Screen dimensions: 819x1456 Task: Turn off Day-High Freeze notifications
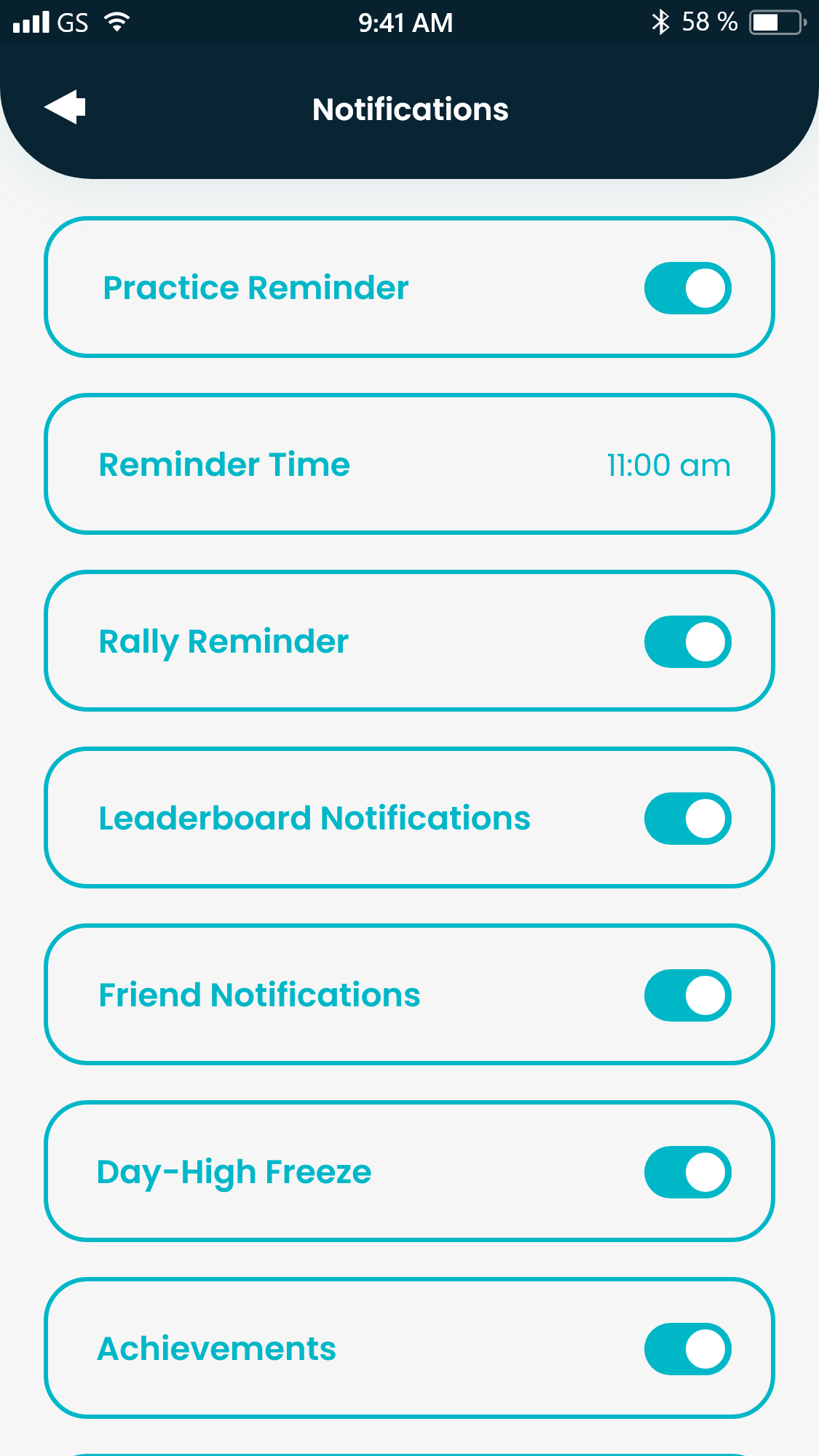point(687,1172)
